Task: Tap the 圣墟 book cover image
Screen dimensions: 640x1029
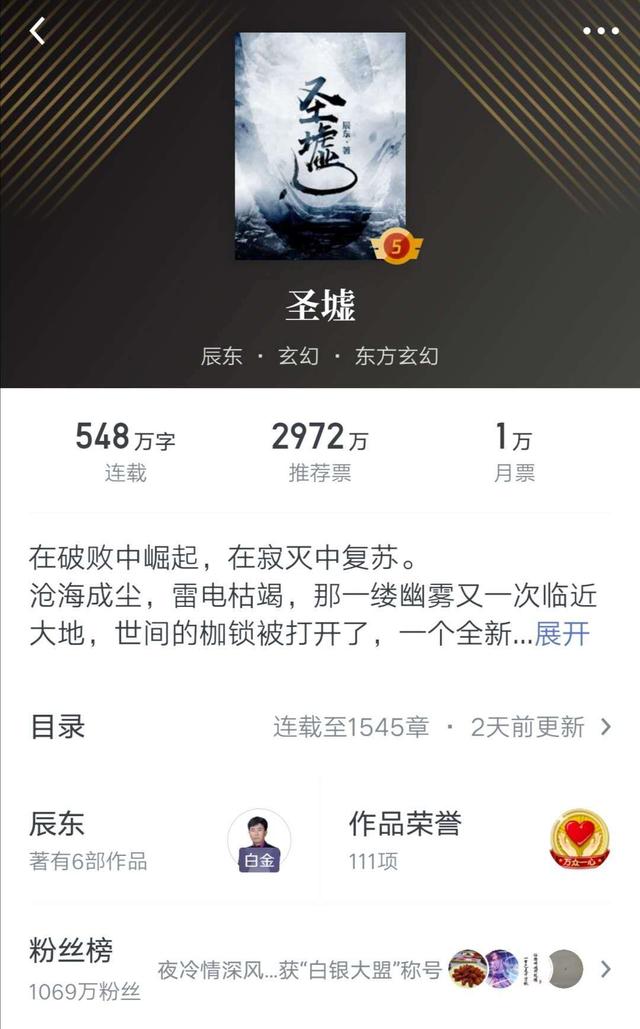Action: point(320,146)
